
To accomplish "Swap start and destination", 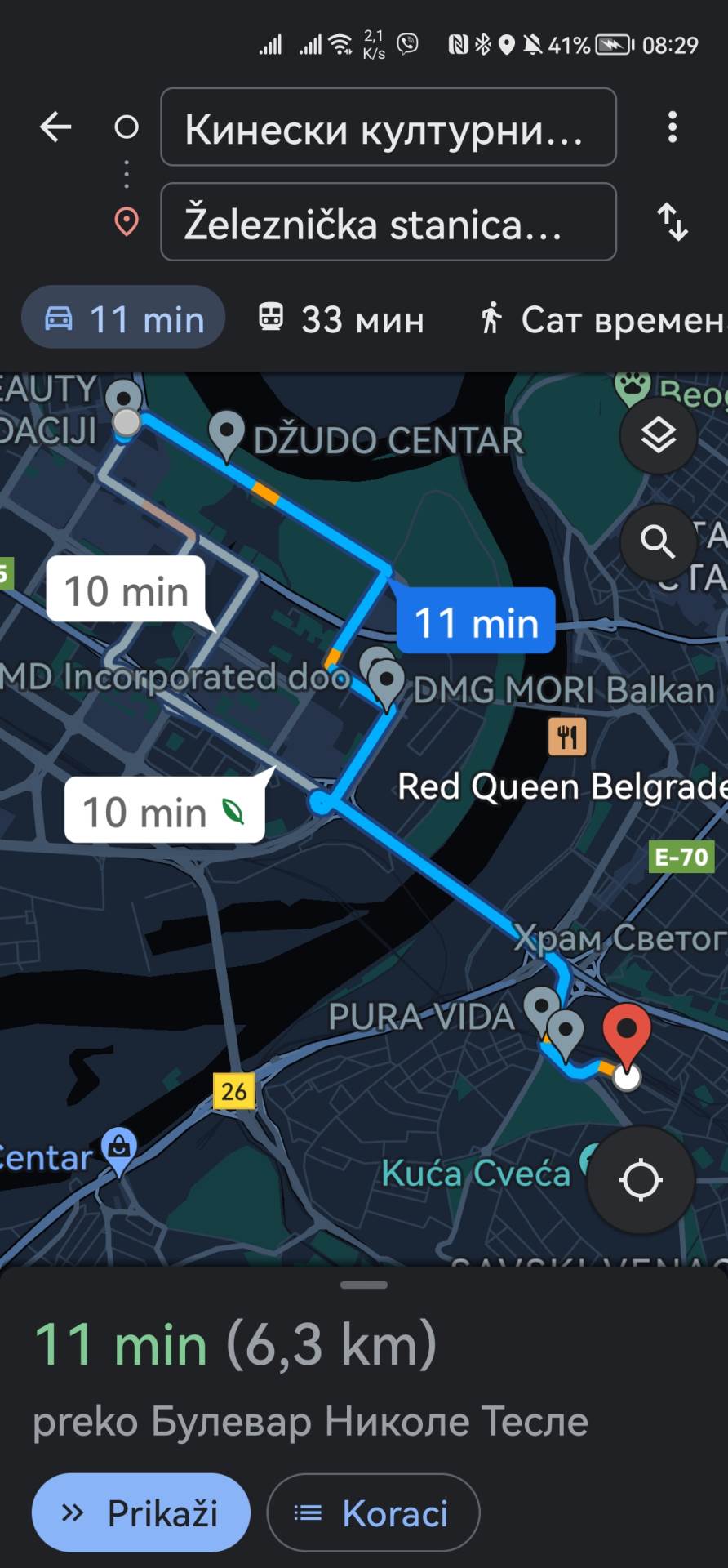I will click(x=672, y=222).
